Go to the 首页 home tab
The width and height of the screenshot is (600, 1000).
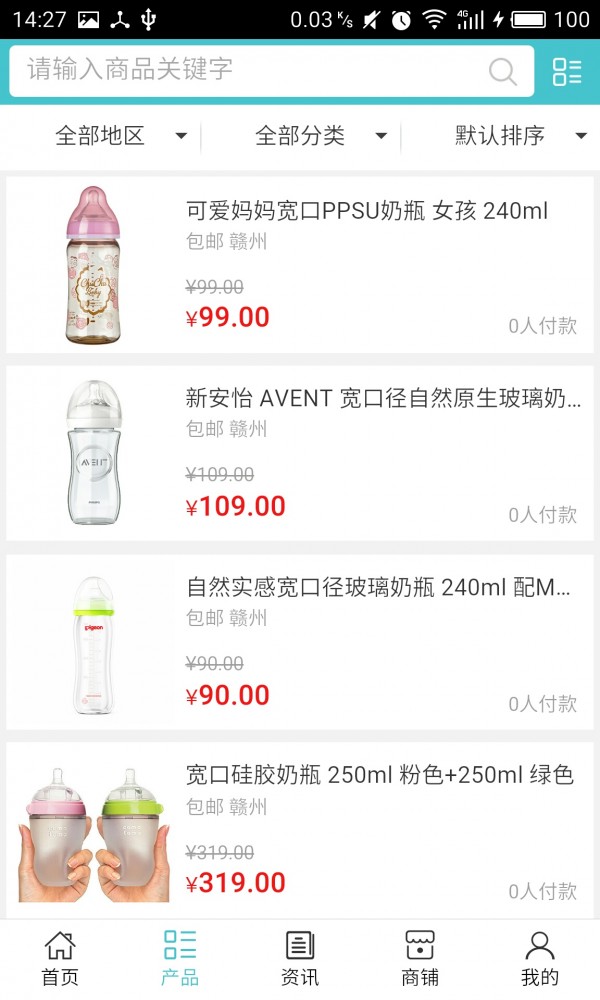(60, 958)
